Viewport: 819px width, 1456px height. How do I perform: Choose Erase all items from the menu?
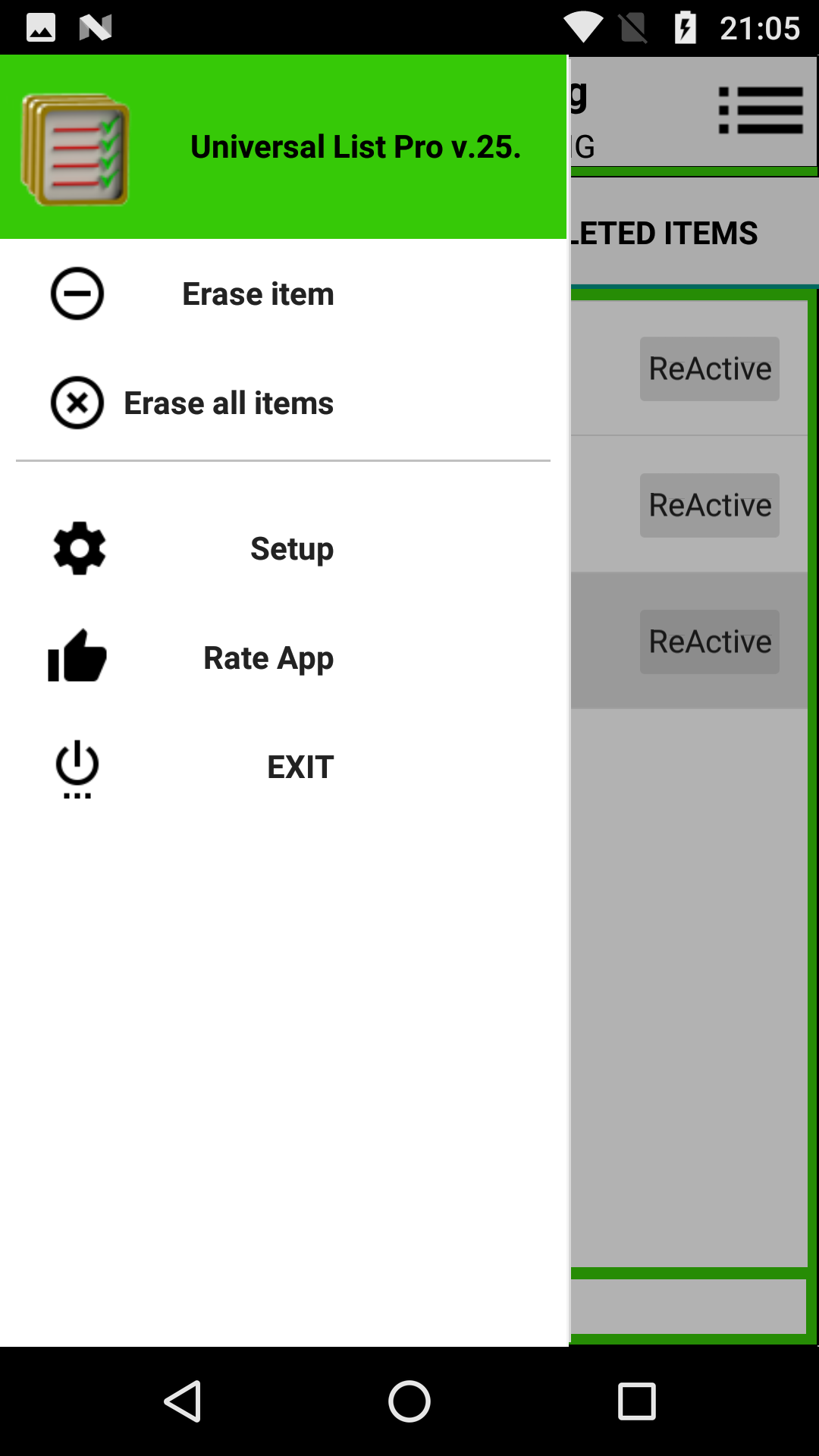[x=227, y=403]
